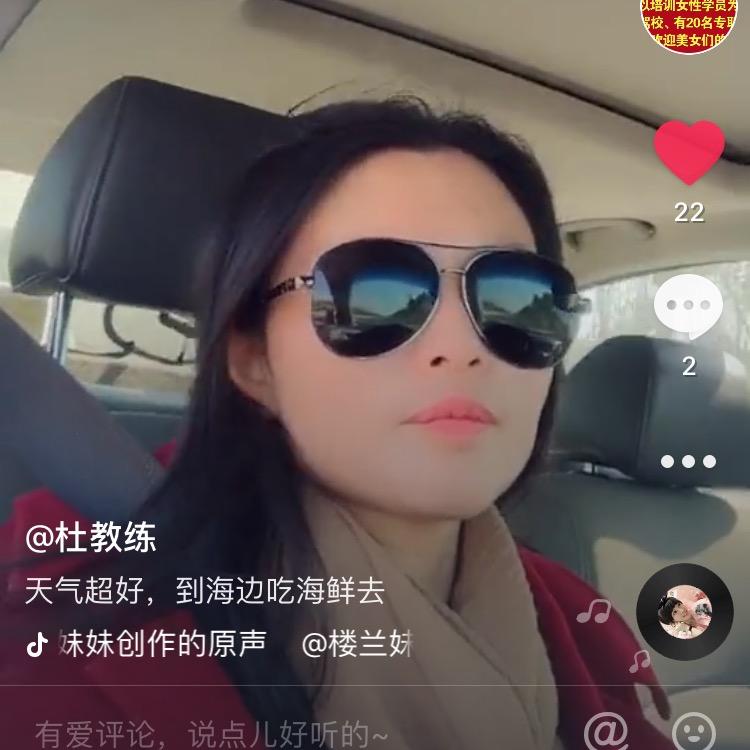This screenshot has width=750, height=750.
Task: Open the profile of @杜教练
Action: 91,538
